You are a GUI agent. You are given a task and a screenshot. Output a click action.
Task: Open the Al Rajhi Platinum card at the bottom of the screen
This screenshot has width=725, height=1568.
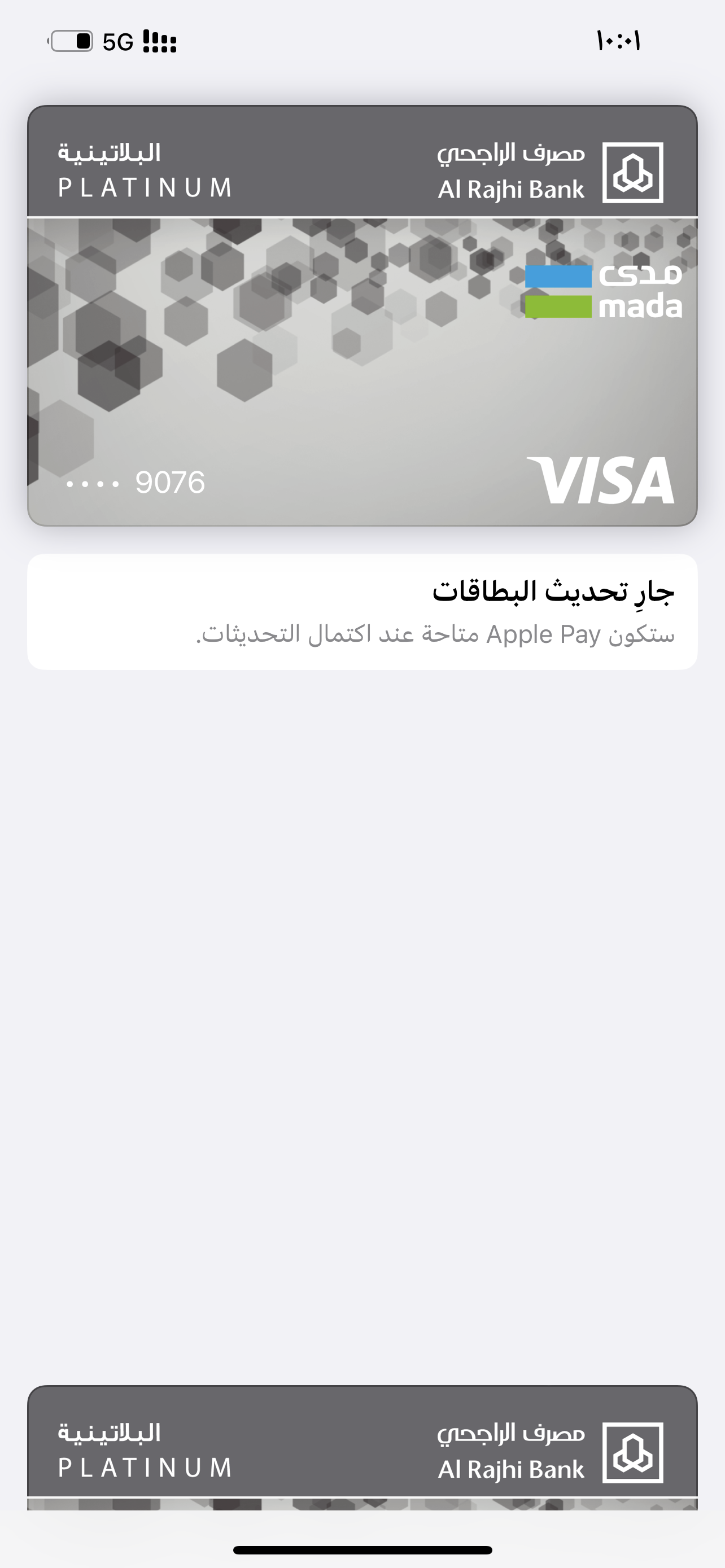362,1451
